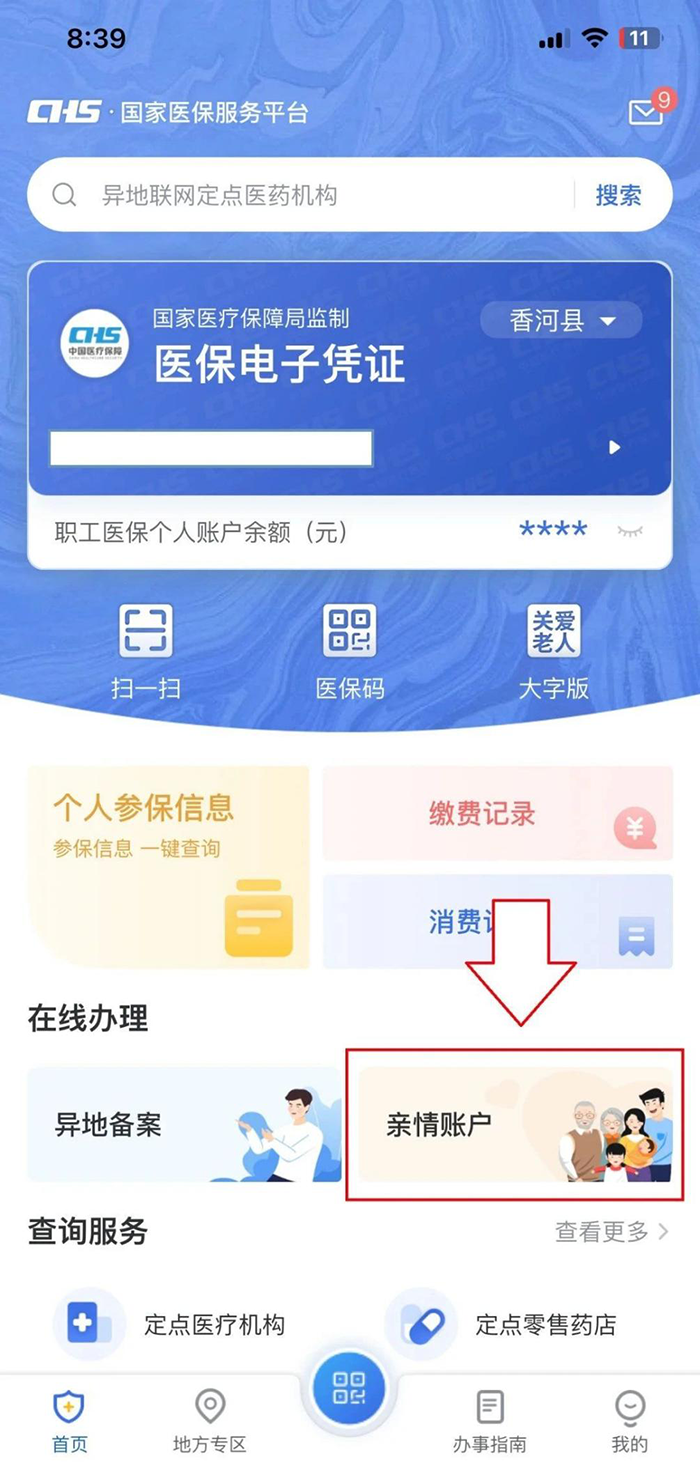Open 个人参保信息 card
The height and width of the screenshot is (1484, 700).
(x=168, y=867)
